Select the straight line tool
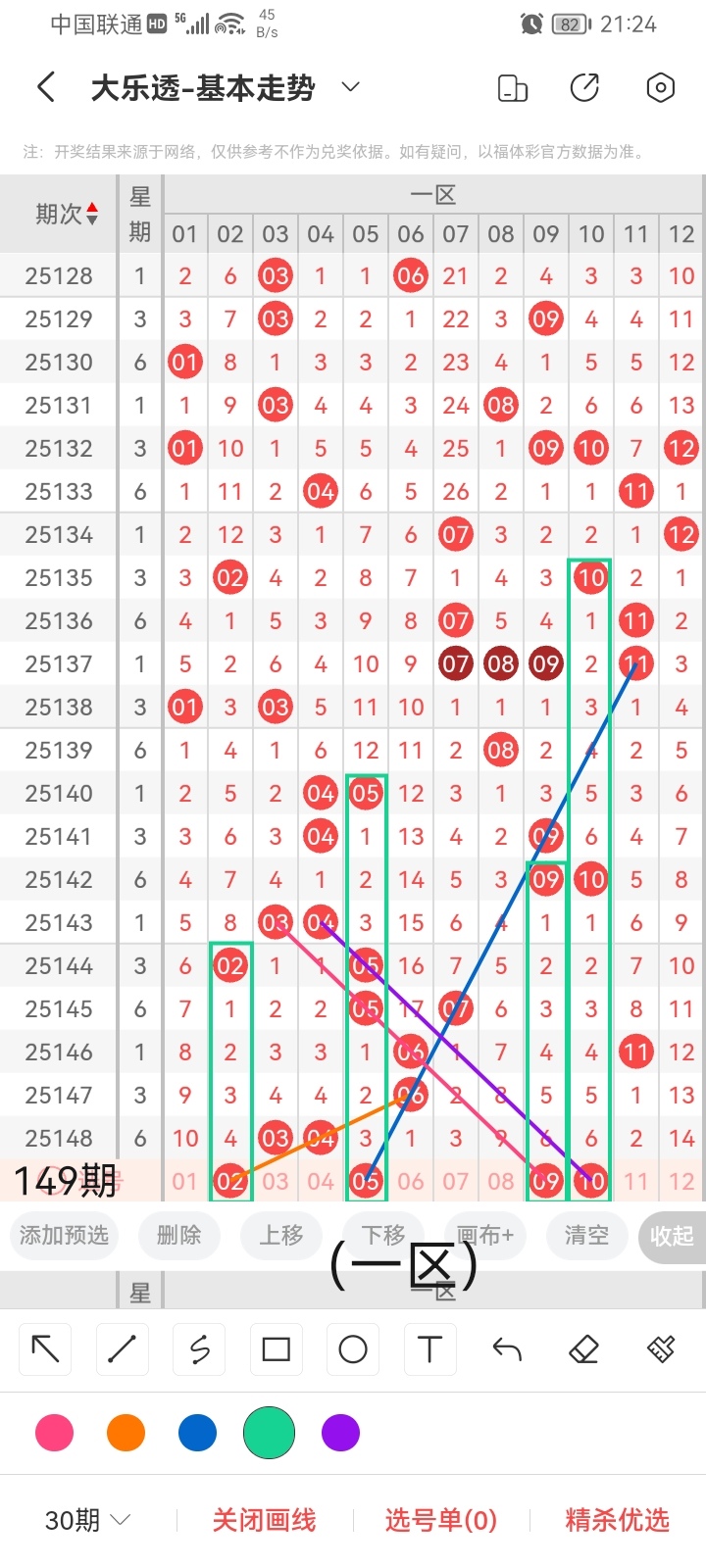 pyautogui.click(x=122, y=1349)
